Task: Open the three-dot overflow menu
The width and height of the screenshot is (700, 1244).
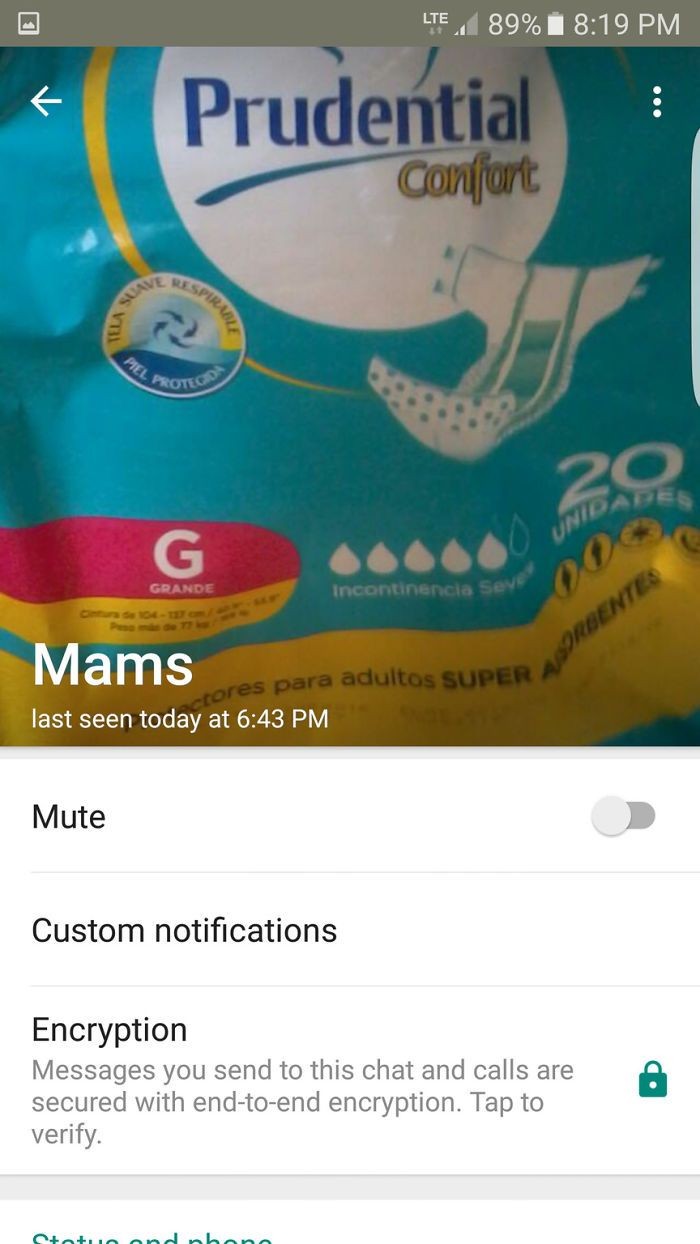Action: tap(656, 101)
